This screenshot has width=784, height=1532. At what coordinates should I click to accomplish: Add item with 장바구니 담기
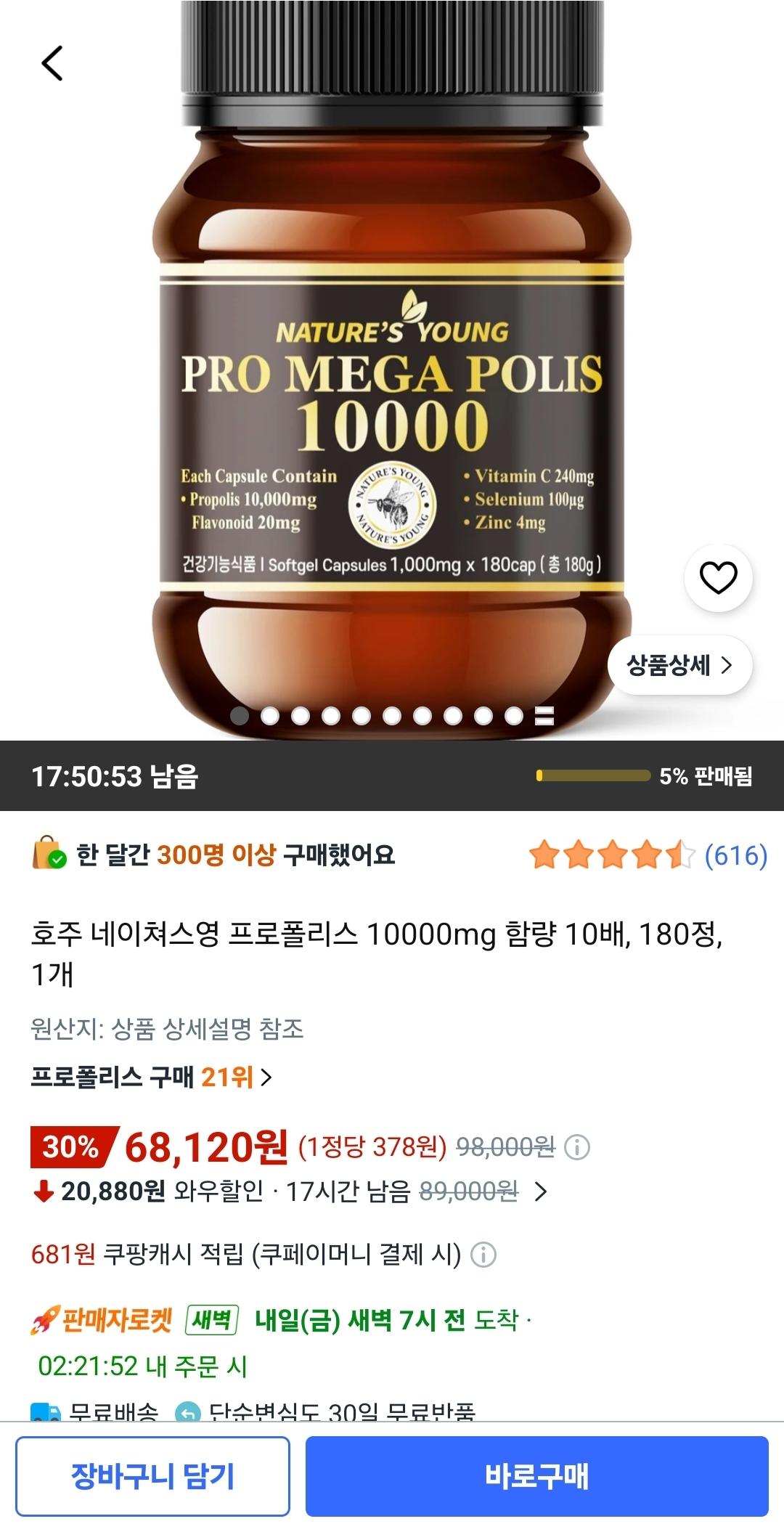point(152,1476)
